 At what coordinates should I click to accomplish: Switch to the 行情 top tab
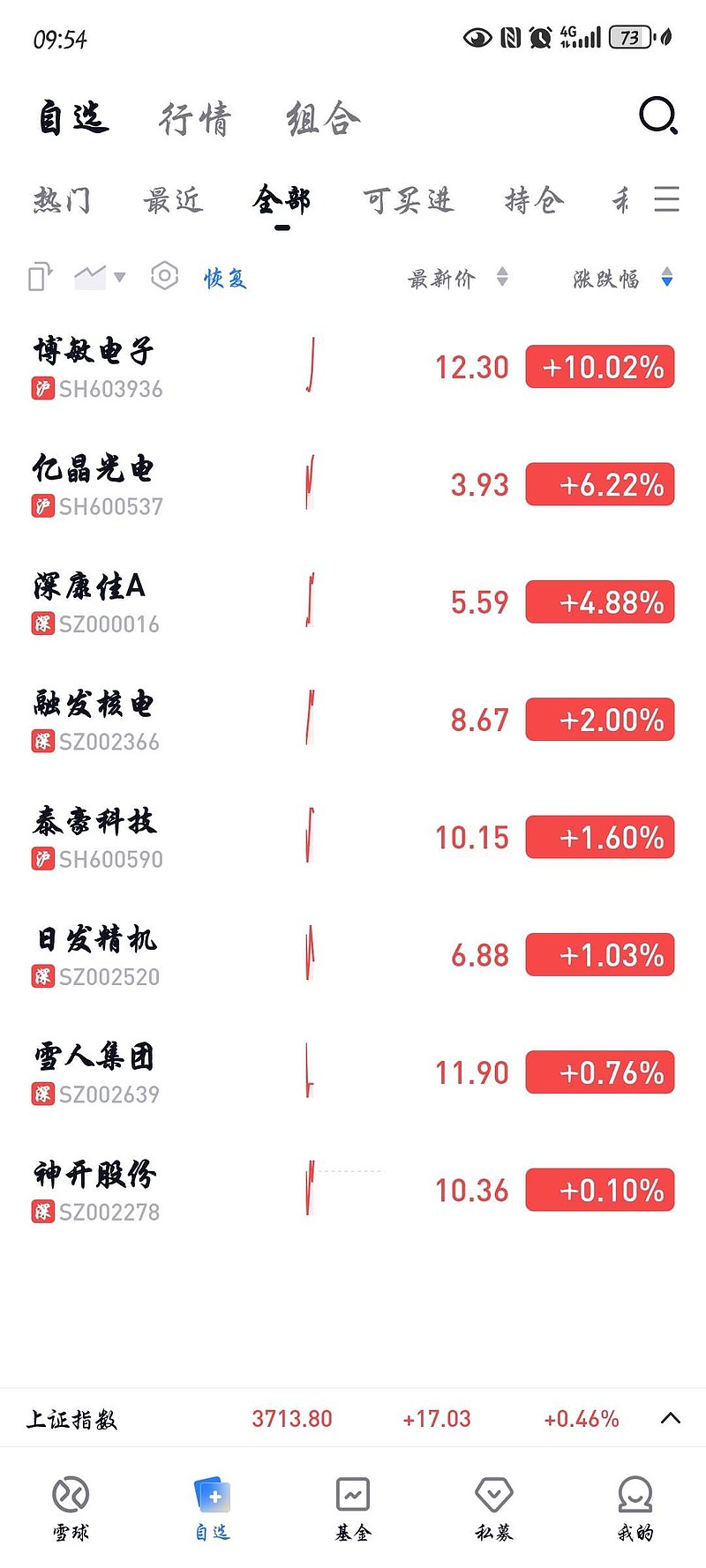coord(195,118)
